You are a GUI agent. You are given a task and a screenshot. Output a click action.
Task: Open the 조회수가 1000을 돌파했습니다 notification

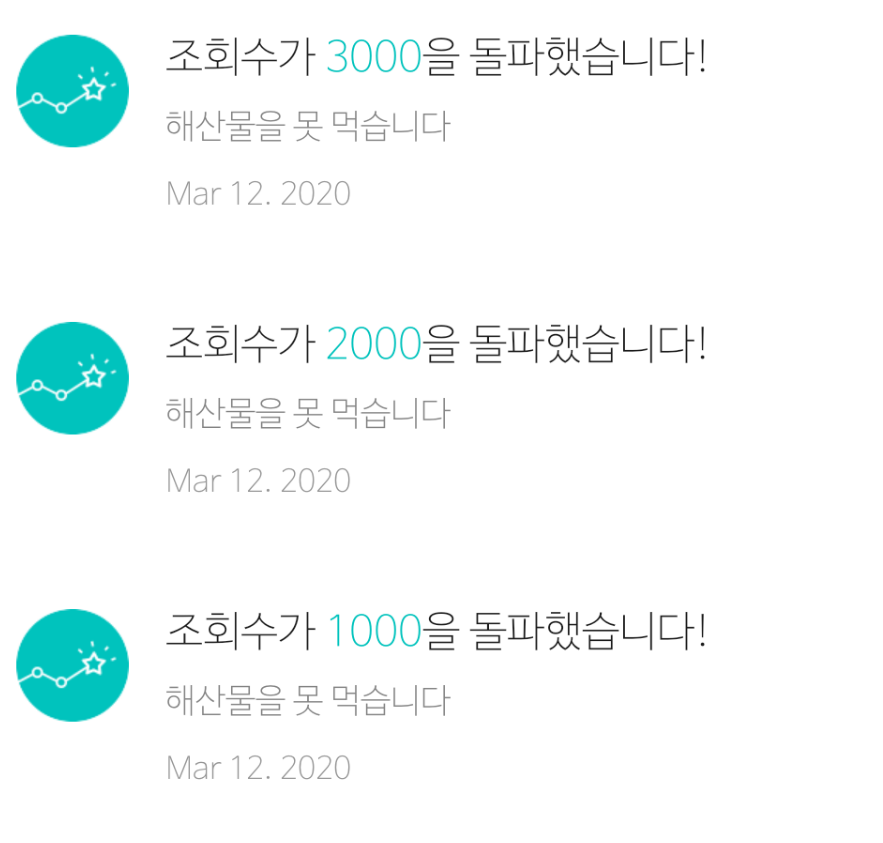click(x=435, y=633)
